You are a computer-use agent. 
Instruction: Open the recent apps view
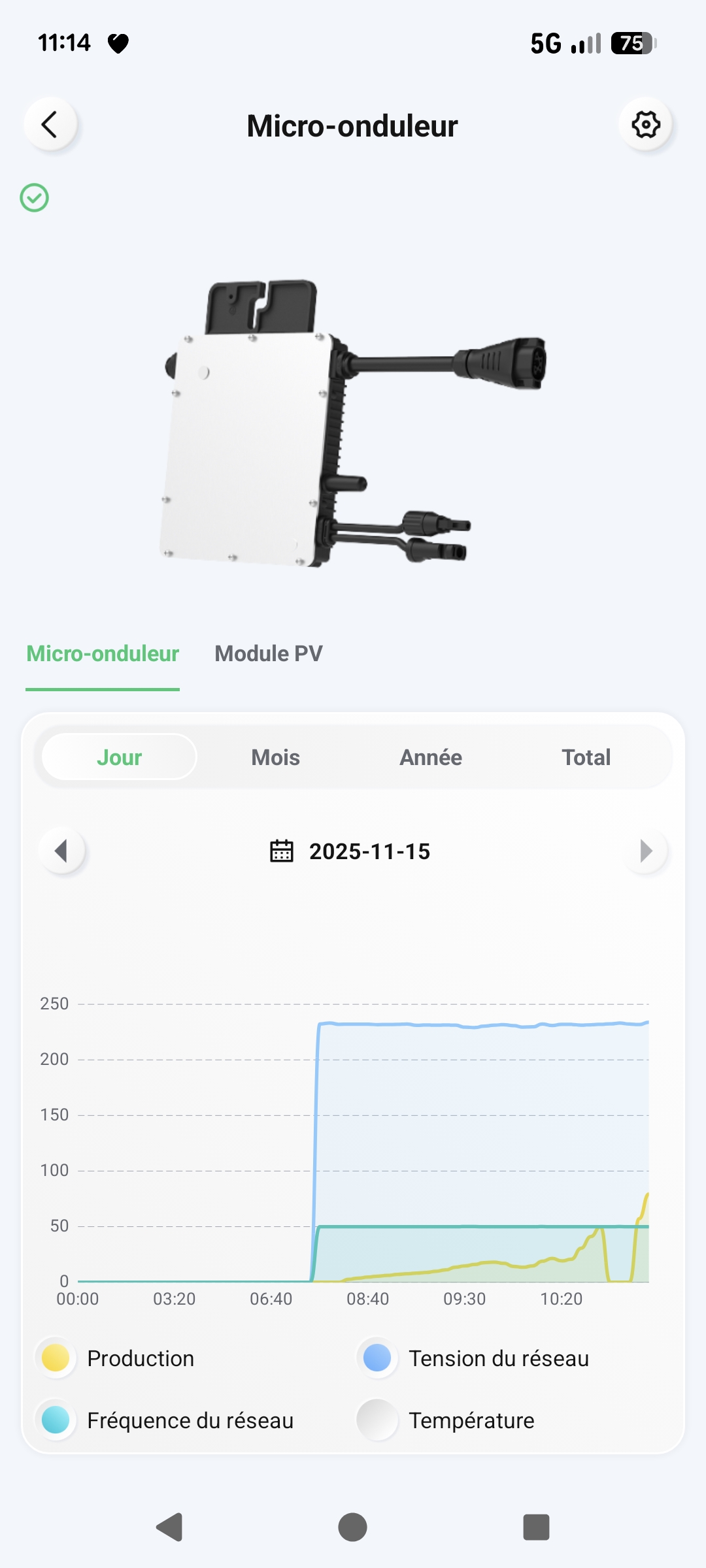point(536,1527)
